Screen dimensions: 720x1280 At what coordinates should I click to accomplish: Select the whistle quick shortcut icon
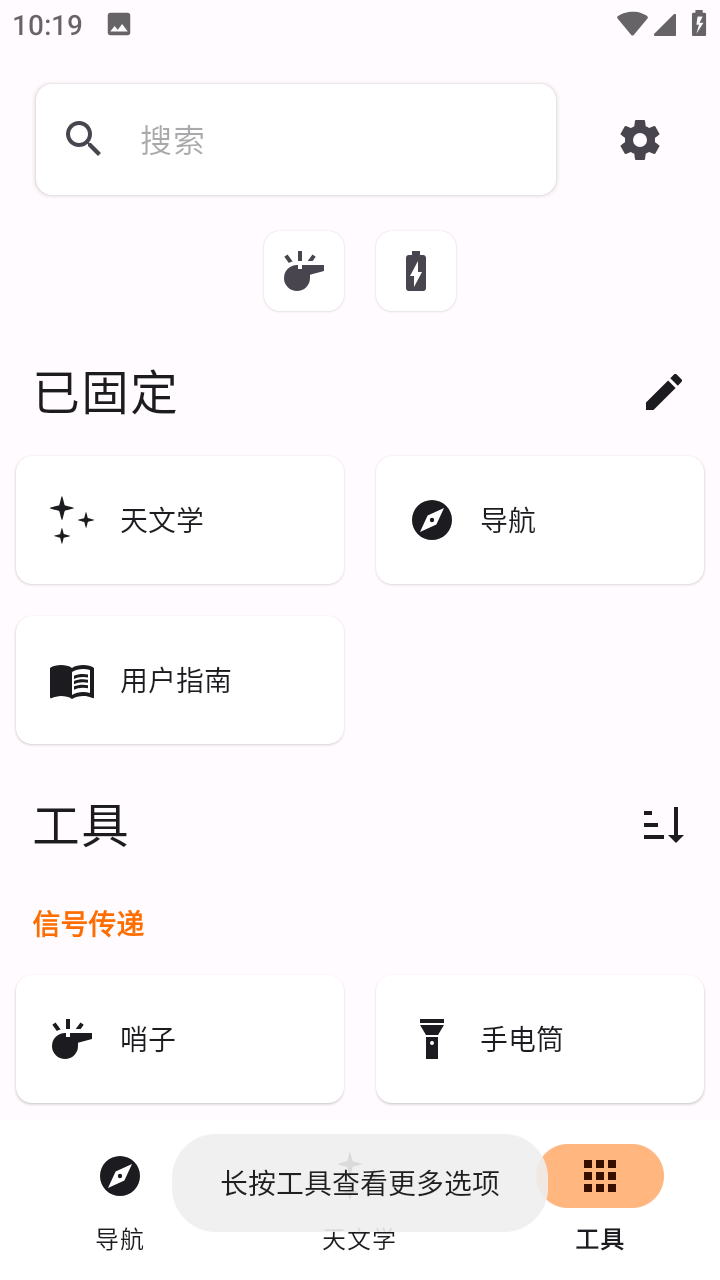point(303,270)
